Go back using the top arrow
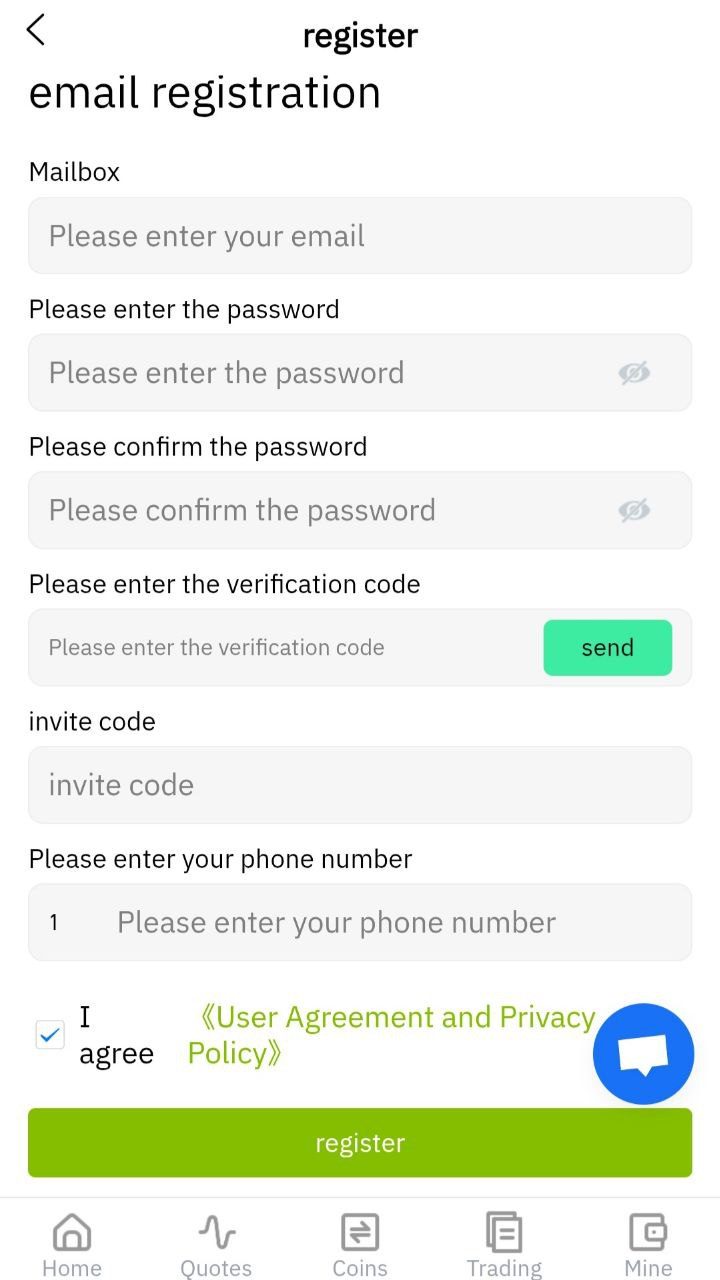Screen dimensions: 720x1280 36,31
